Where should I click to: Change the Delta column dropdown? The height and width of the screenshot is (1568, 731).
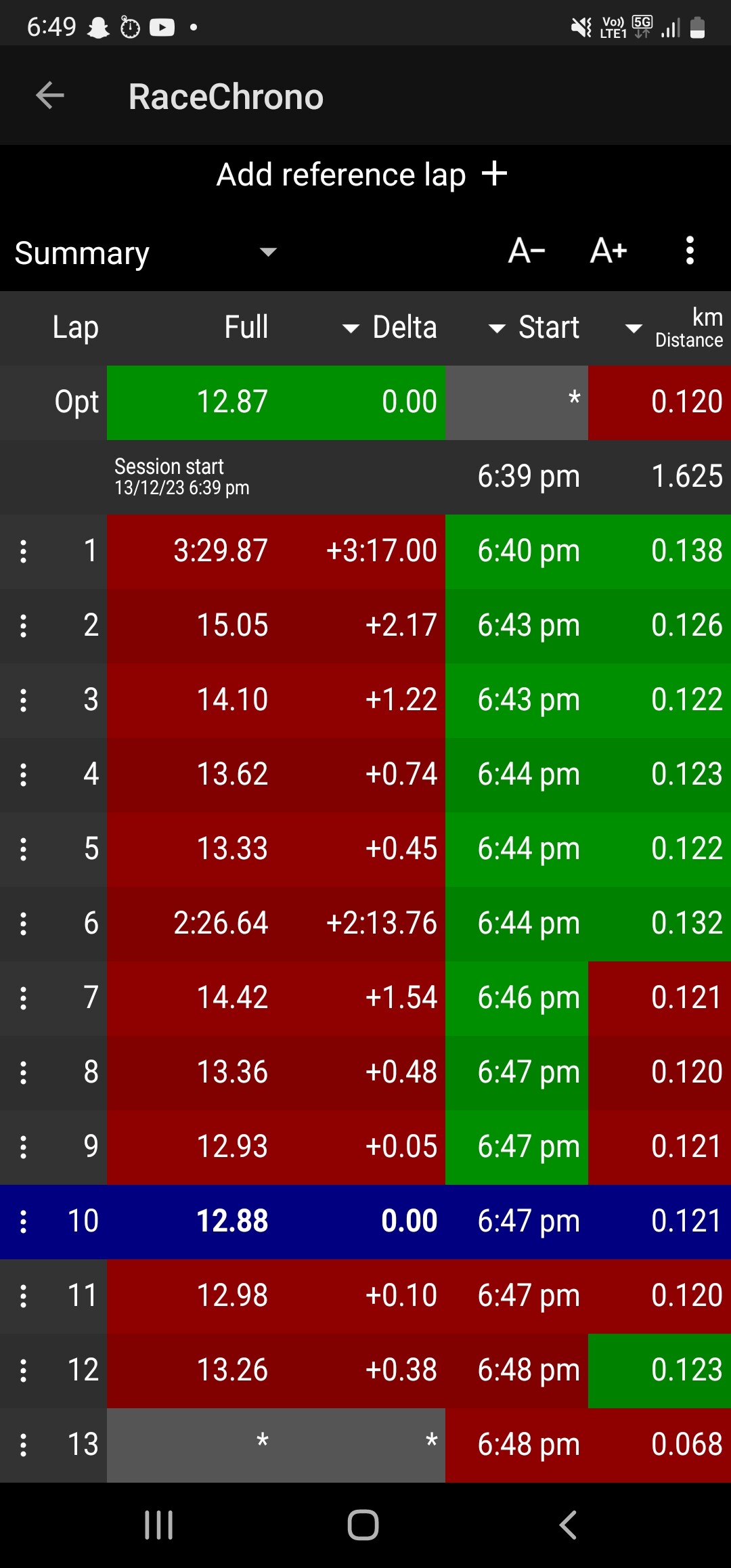pos(390,328)
